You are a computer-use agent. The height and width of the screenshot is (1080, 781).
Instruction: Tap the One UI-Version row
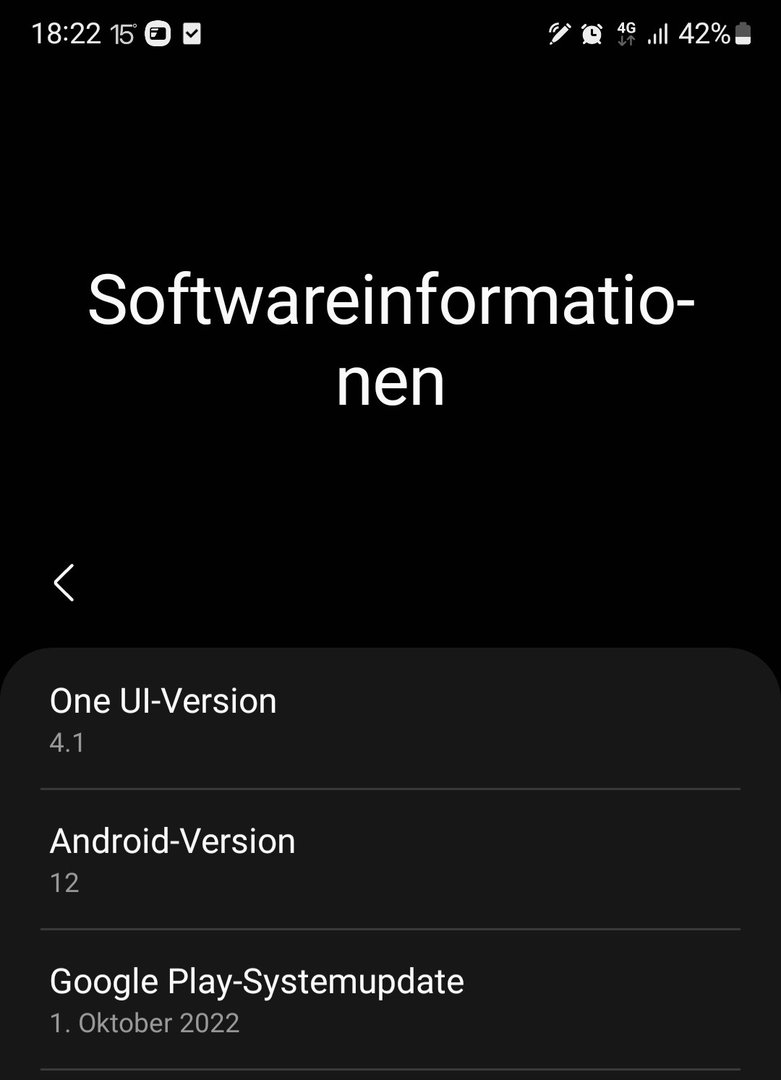(390, 720)
